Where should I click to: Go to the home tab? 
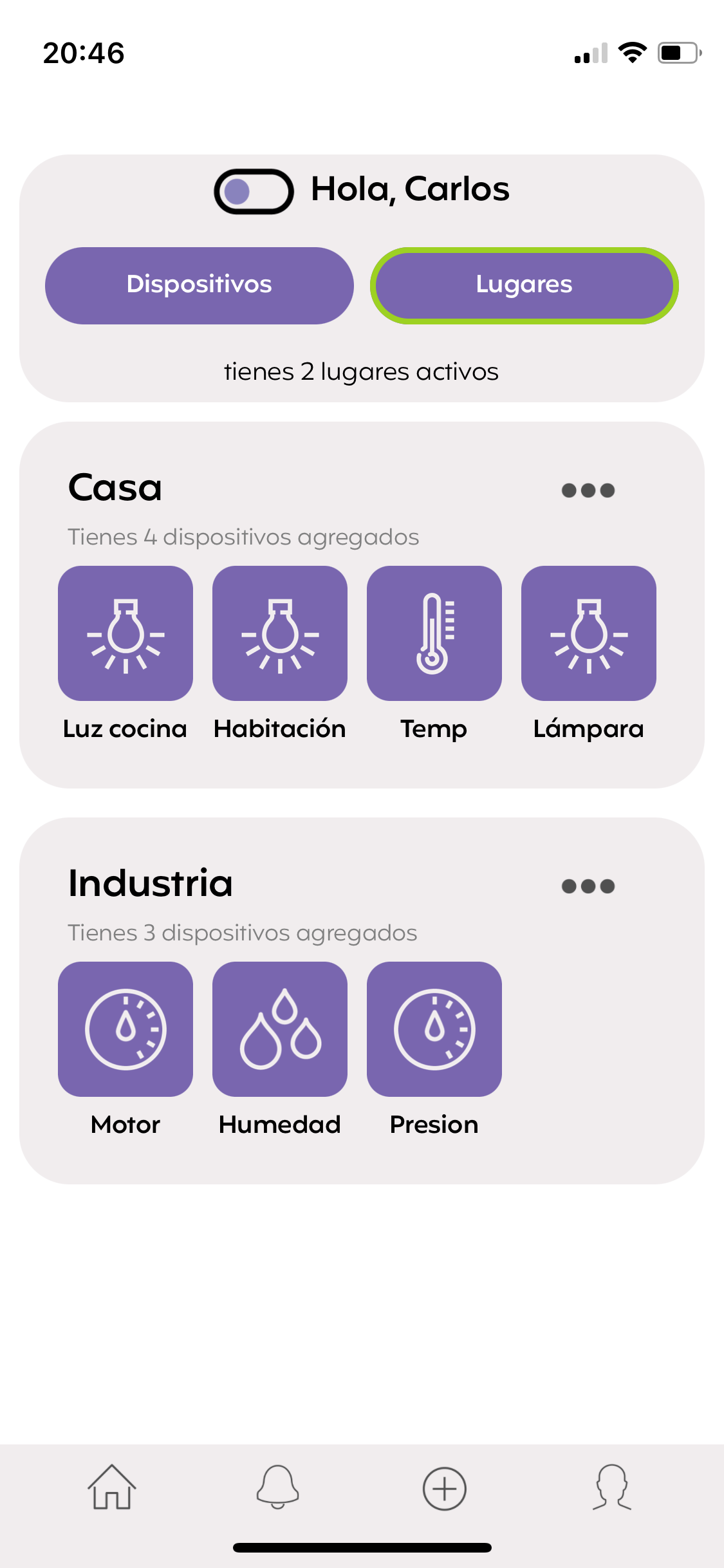point(112,1487)
